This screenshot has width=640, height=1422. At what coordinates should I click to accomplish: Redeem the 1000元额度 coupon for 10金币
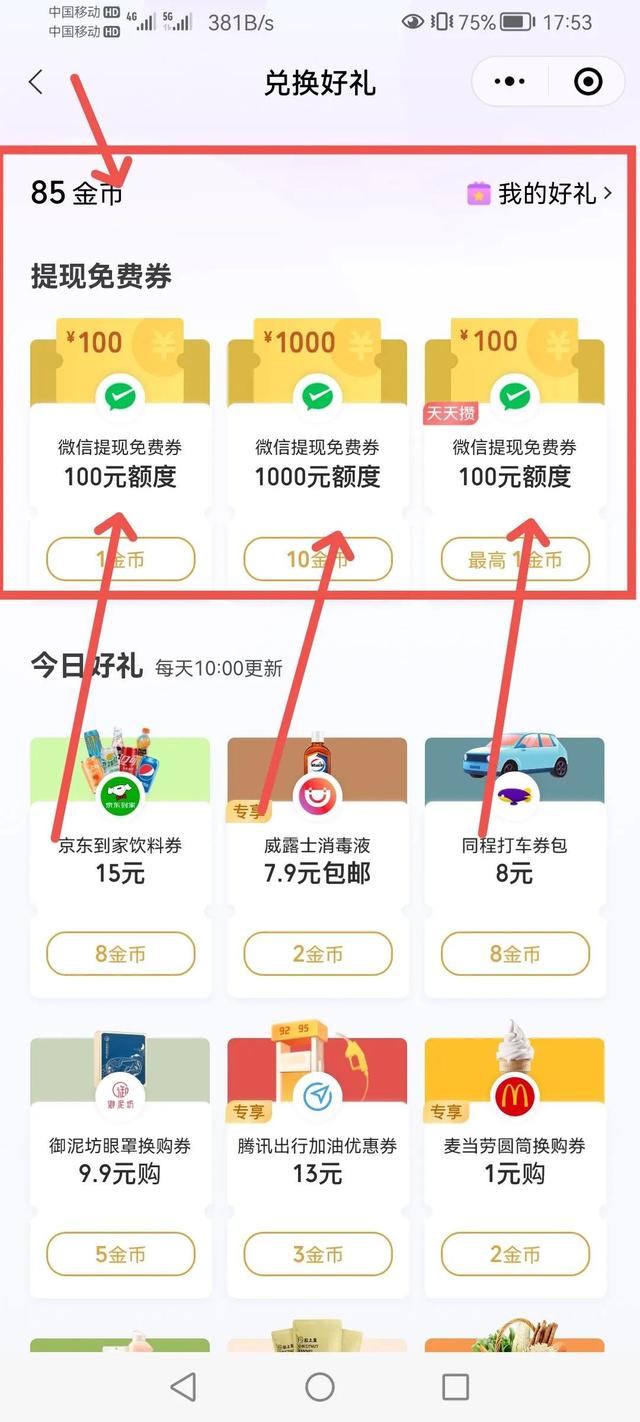pyautogui.click(x=318, y=560)
